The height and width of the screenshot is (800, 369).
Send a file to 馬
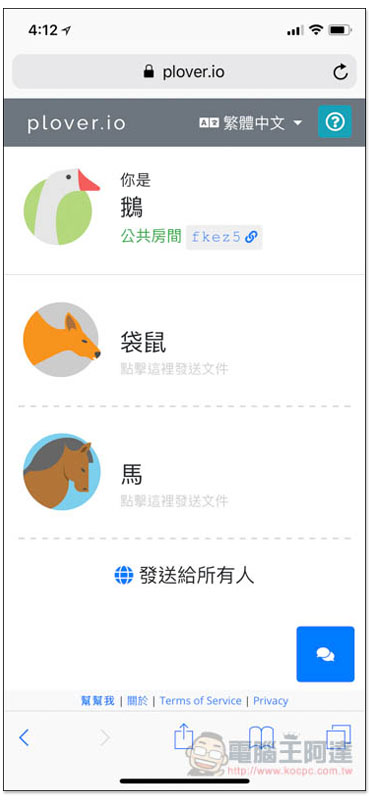184,472
